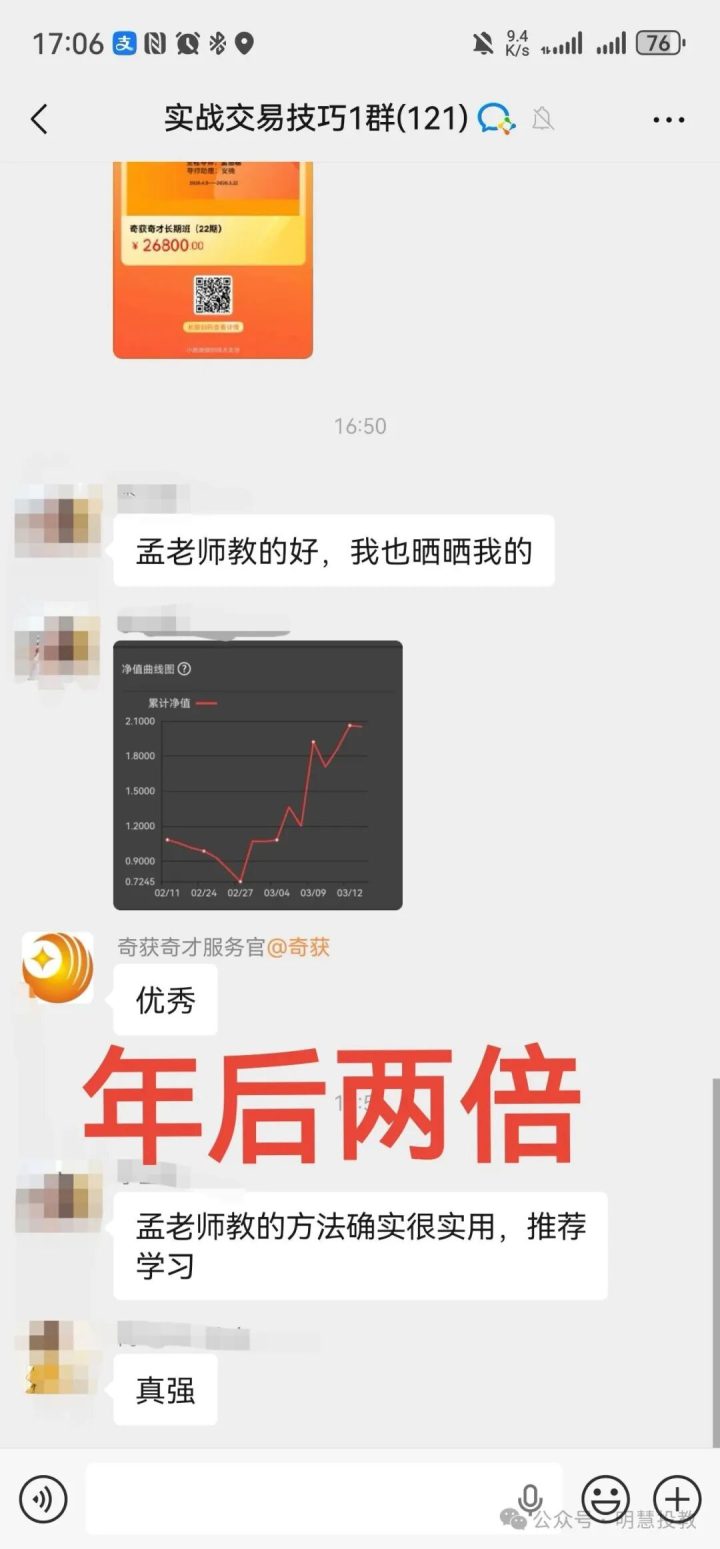Viewport: 720px width, 1549px height.
Task: Switch to voice message input
Action: click(43, 1498)
